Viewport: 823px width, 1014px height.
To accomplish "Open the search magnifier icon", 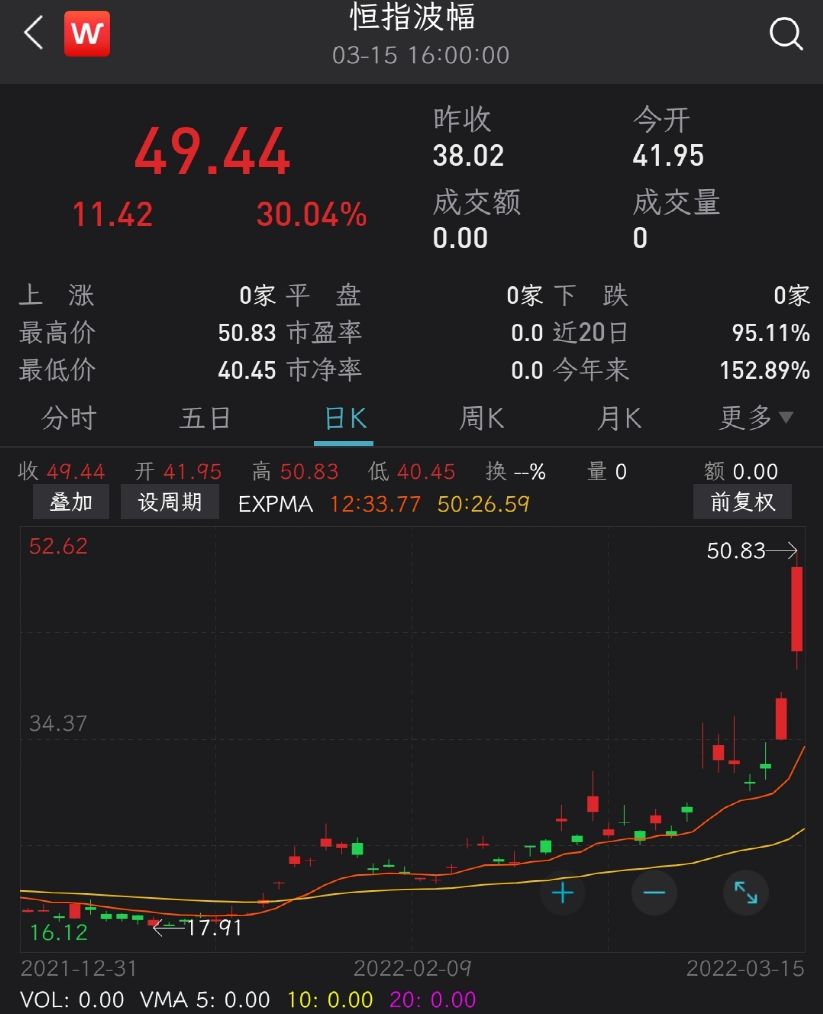I will pyautogui.click(x=786, y=34).
